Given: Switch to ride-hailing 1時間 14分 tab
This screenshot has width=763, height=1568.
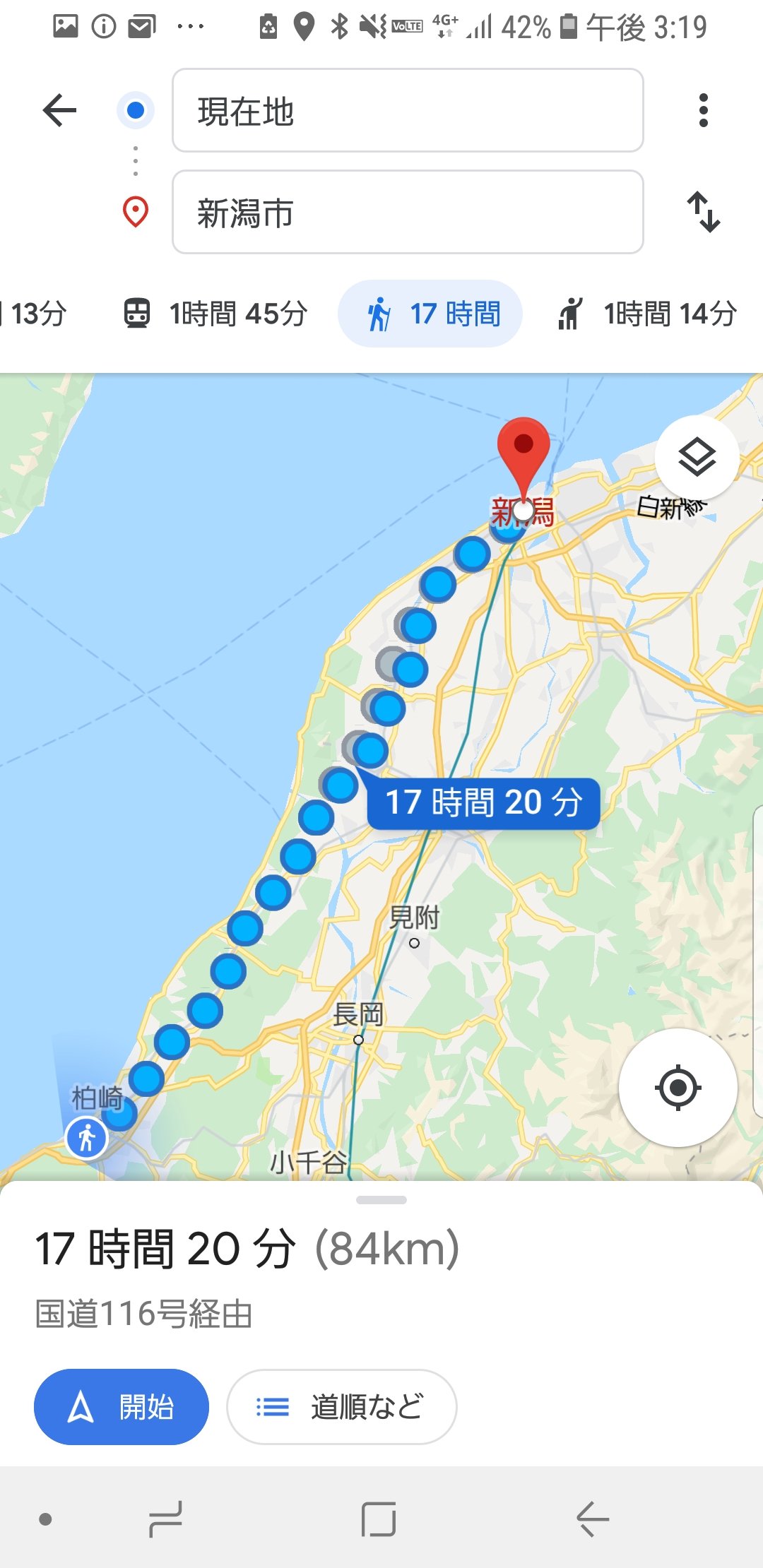Looking at the screenshot, I should tap(648, 314).
